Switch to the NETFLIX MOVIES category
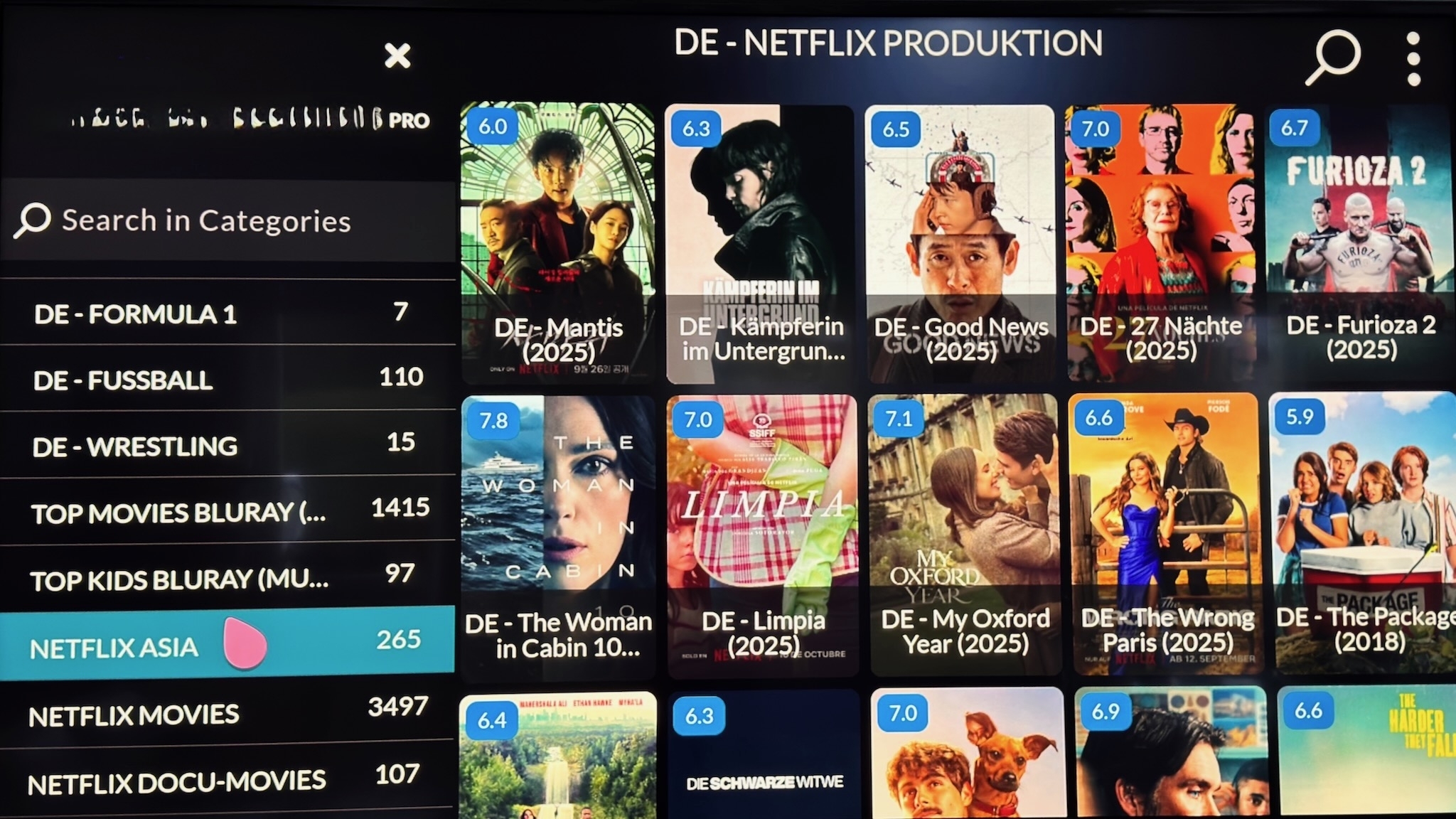Screen dimensions: 1456x819 click(x=227, y=713)
